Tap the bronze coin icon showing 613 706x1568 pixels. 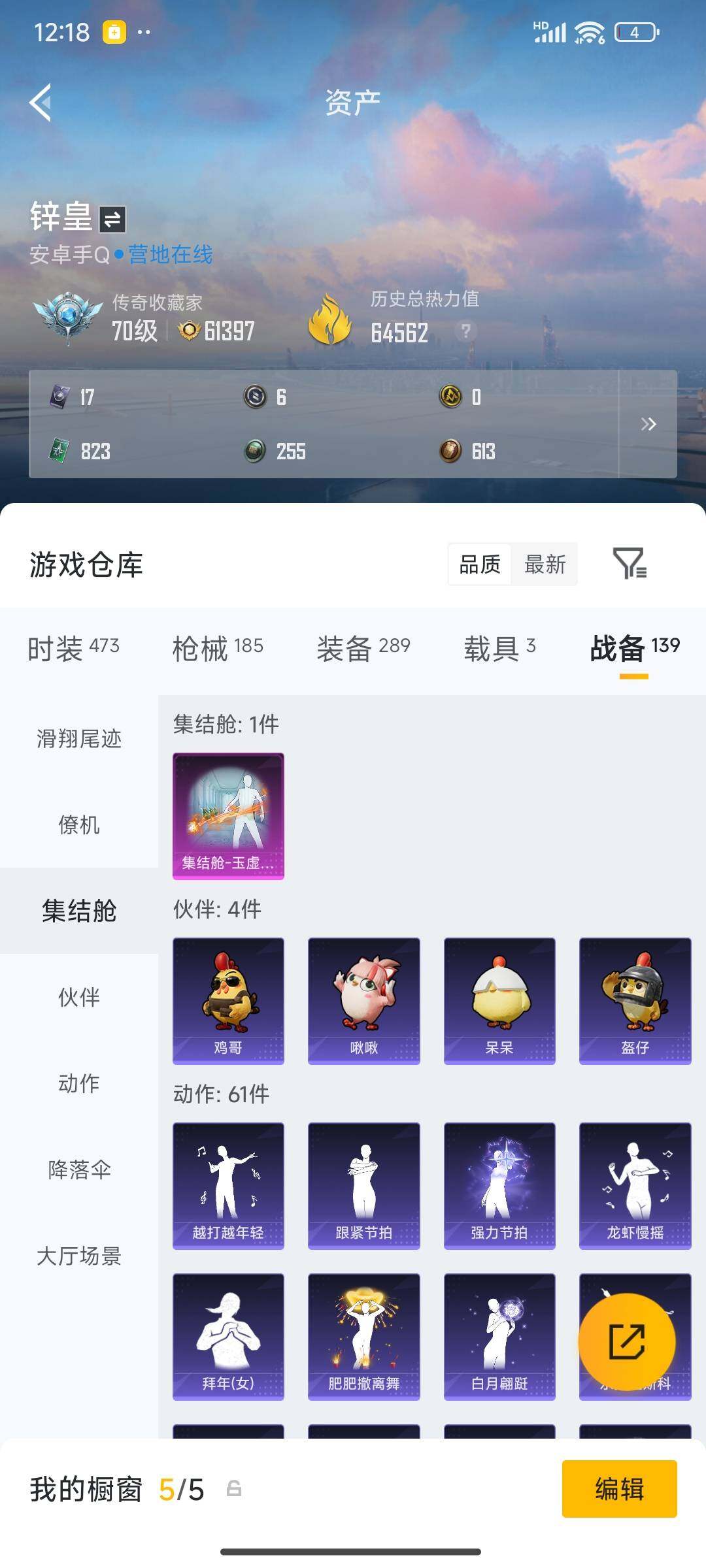(450, 451)
